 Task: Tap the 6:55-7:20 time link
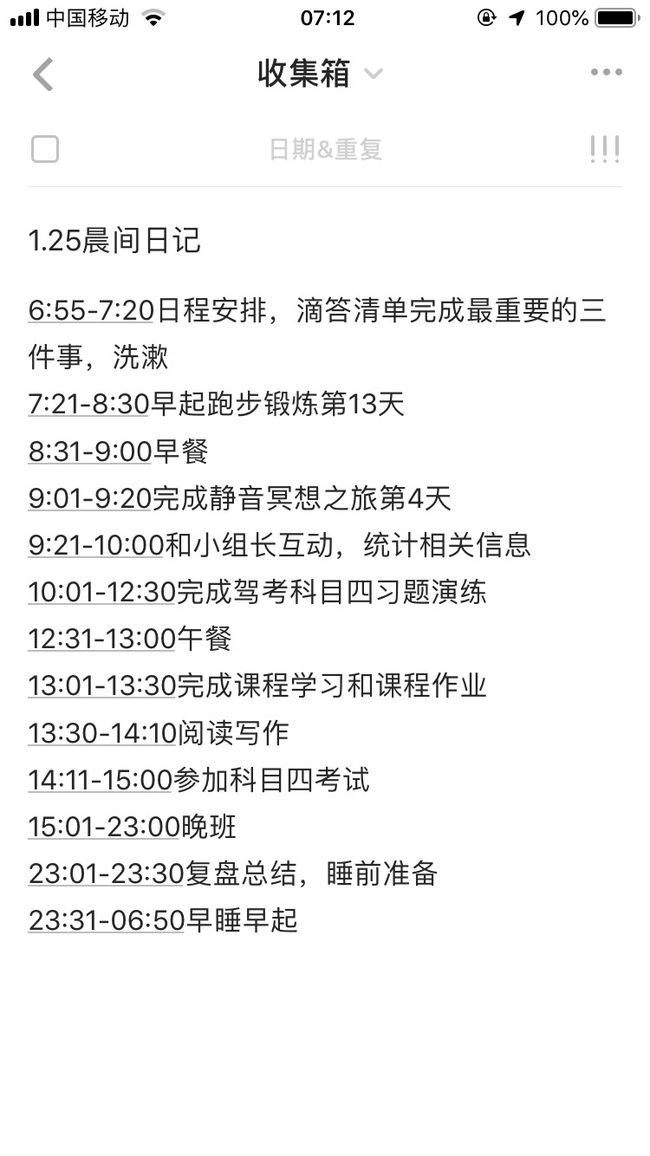pyautogui.click(x=91, y=311)
